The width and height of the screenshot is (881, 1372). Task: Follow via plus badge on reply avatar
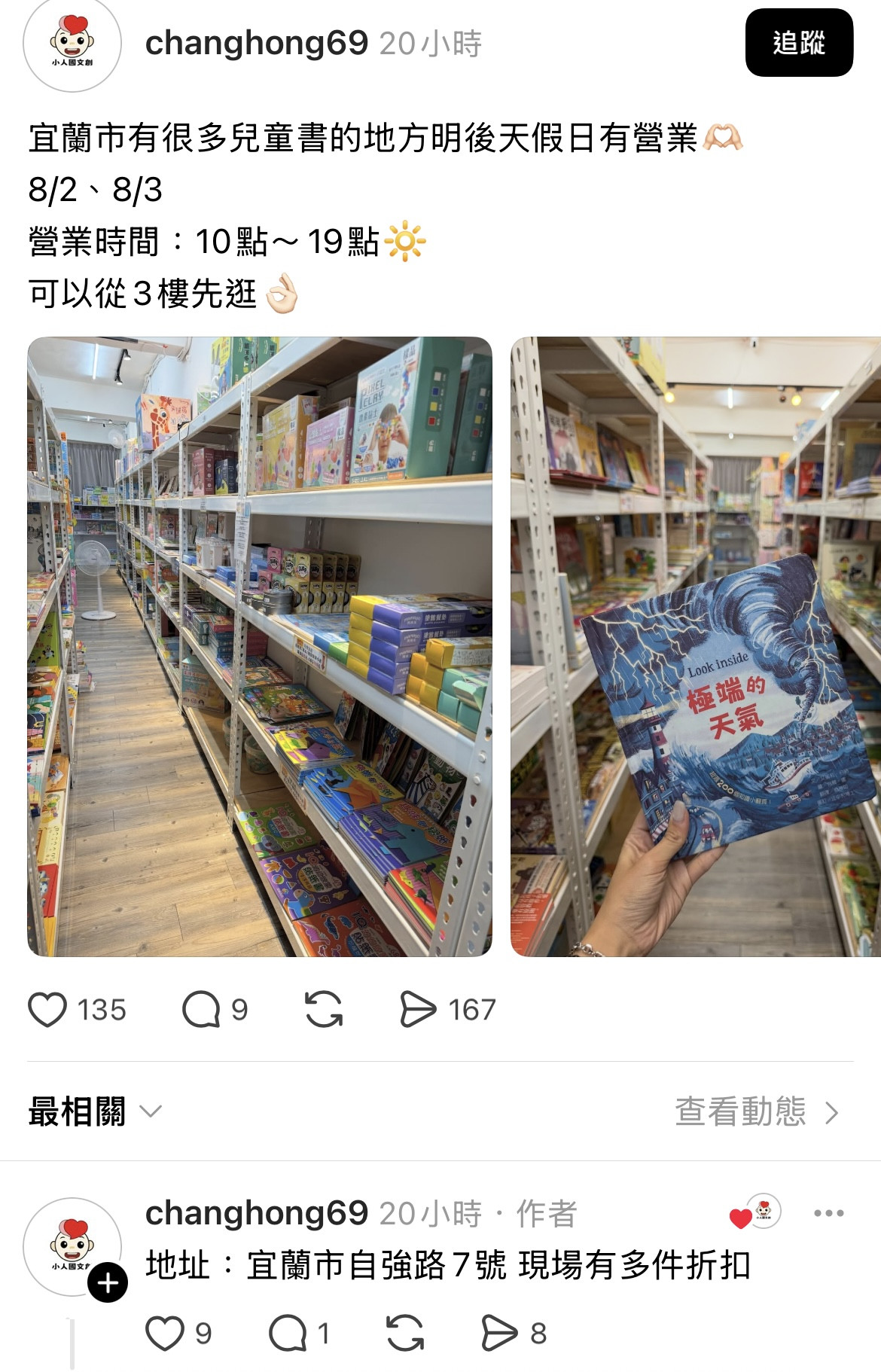108,1282
